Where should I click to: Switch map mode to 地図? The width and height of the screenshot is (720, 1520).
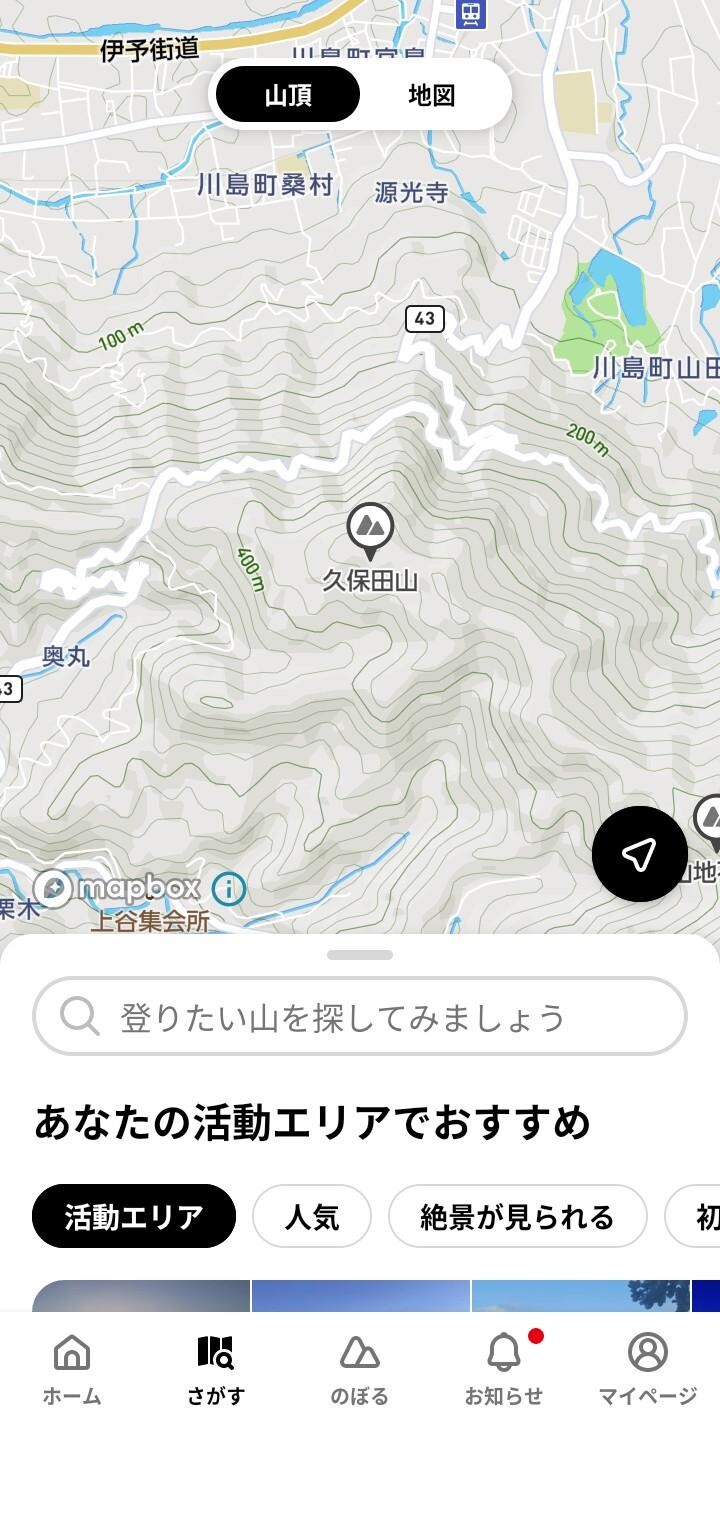[x=430, y=94]
